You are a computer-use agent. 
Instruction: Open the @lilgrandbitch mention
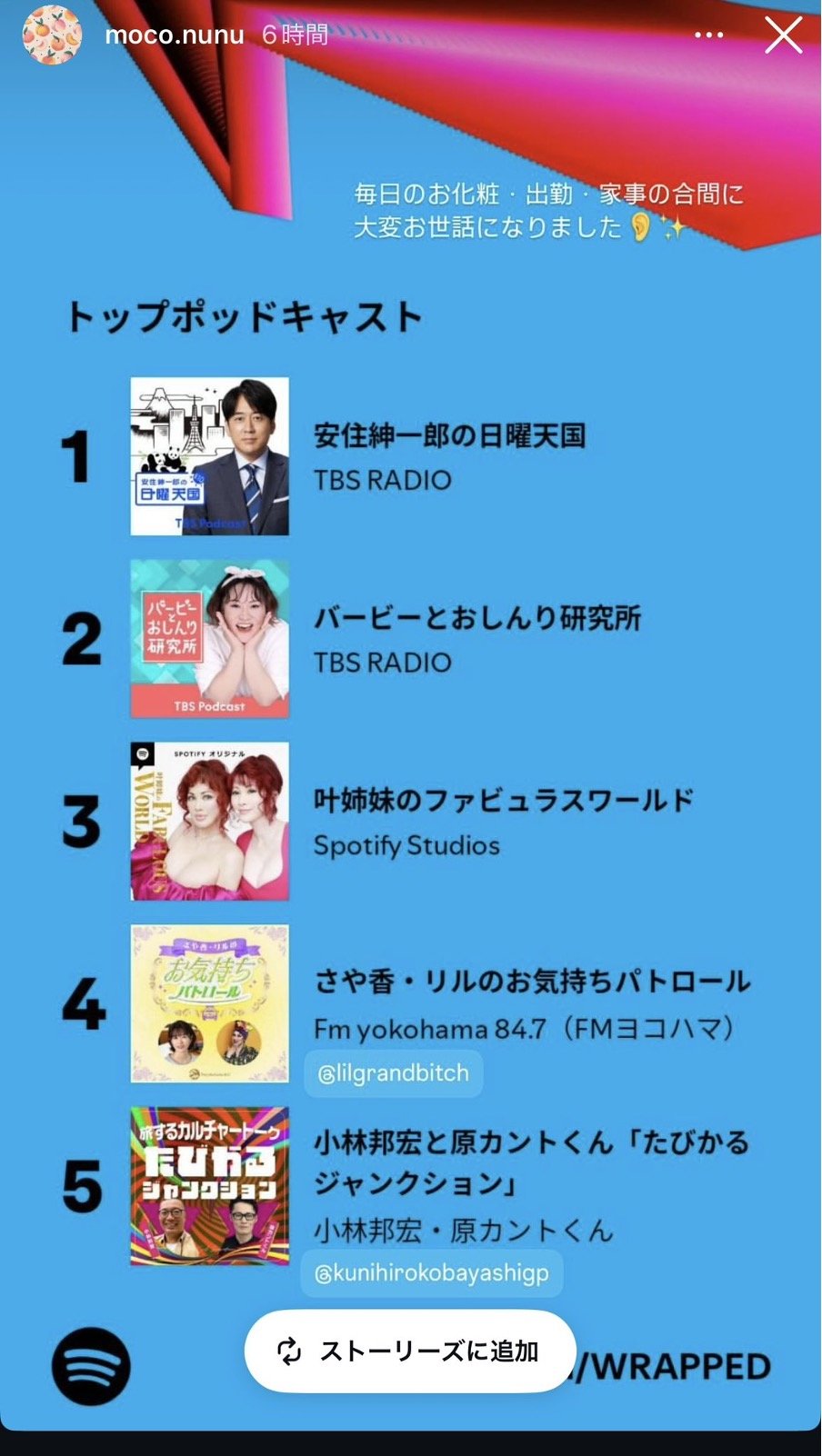393,1073
